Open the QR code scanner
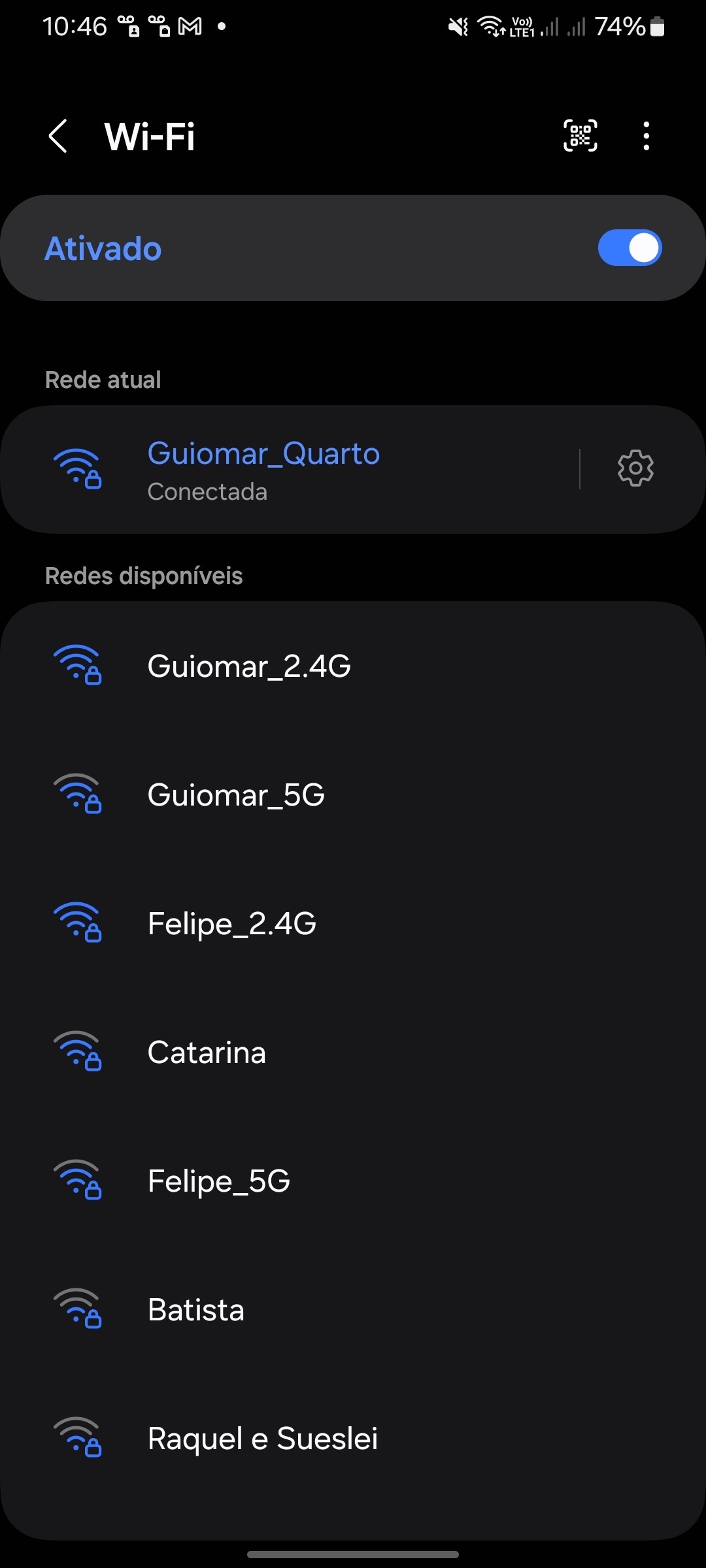Viewport: 706px width, 1568px height. coord(580,136)
